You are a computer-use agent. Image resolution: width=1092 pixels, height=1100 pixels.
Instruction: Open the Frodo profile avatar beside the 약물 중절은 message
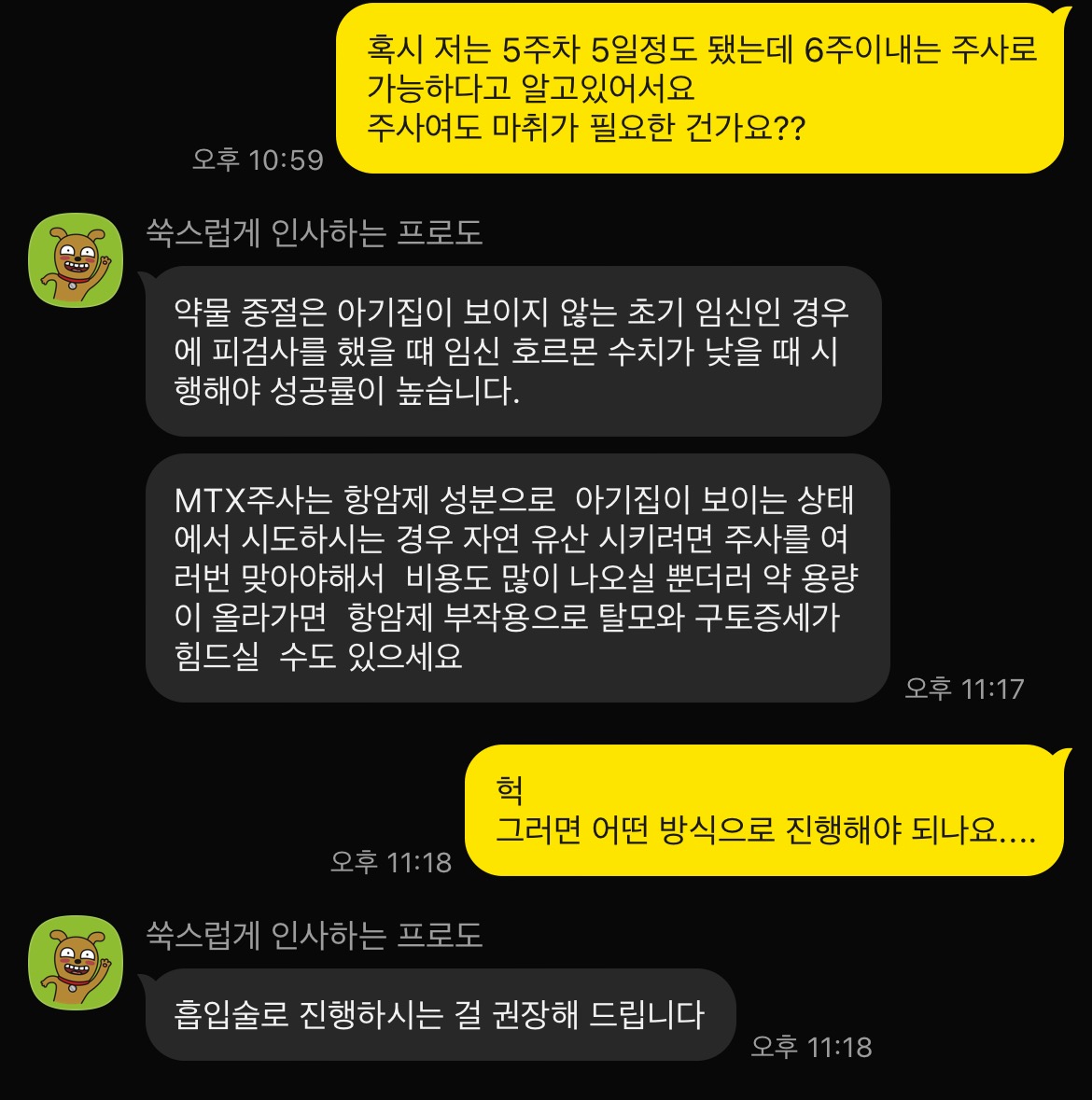tap(76, 260)
